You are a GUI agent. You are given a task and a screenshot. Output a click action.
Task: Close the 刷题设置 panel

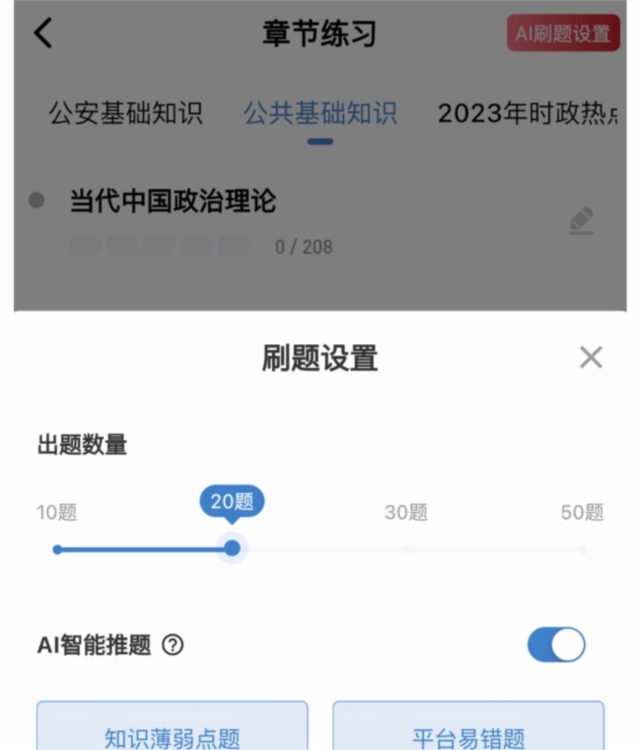click(591, 357)
